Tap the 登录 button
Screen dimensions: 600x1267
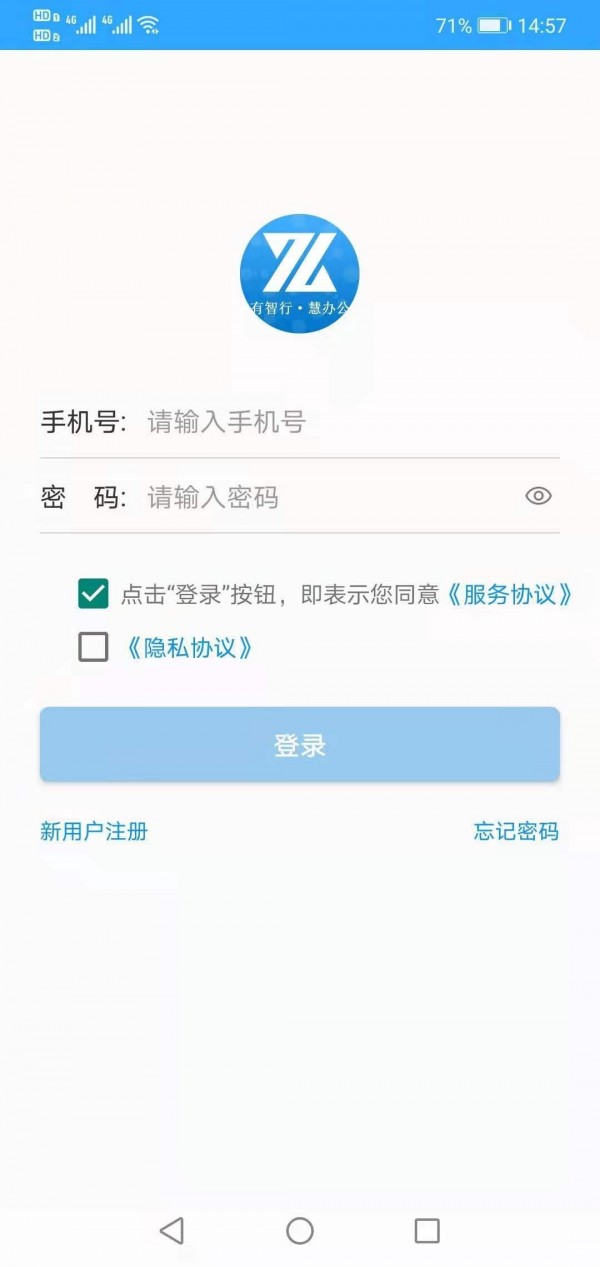(x=300, y=745)
